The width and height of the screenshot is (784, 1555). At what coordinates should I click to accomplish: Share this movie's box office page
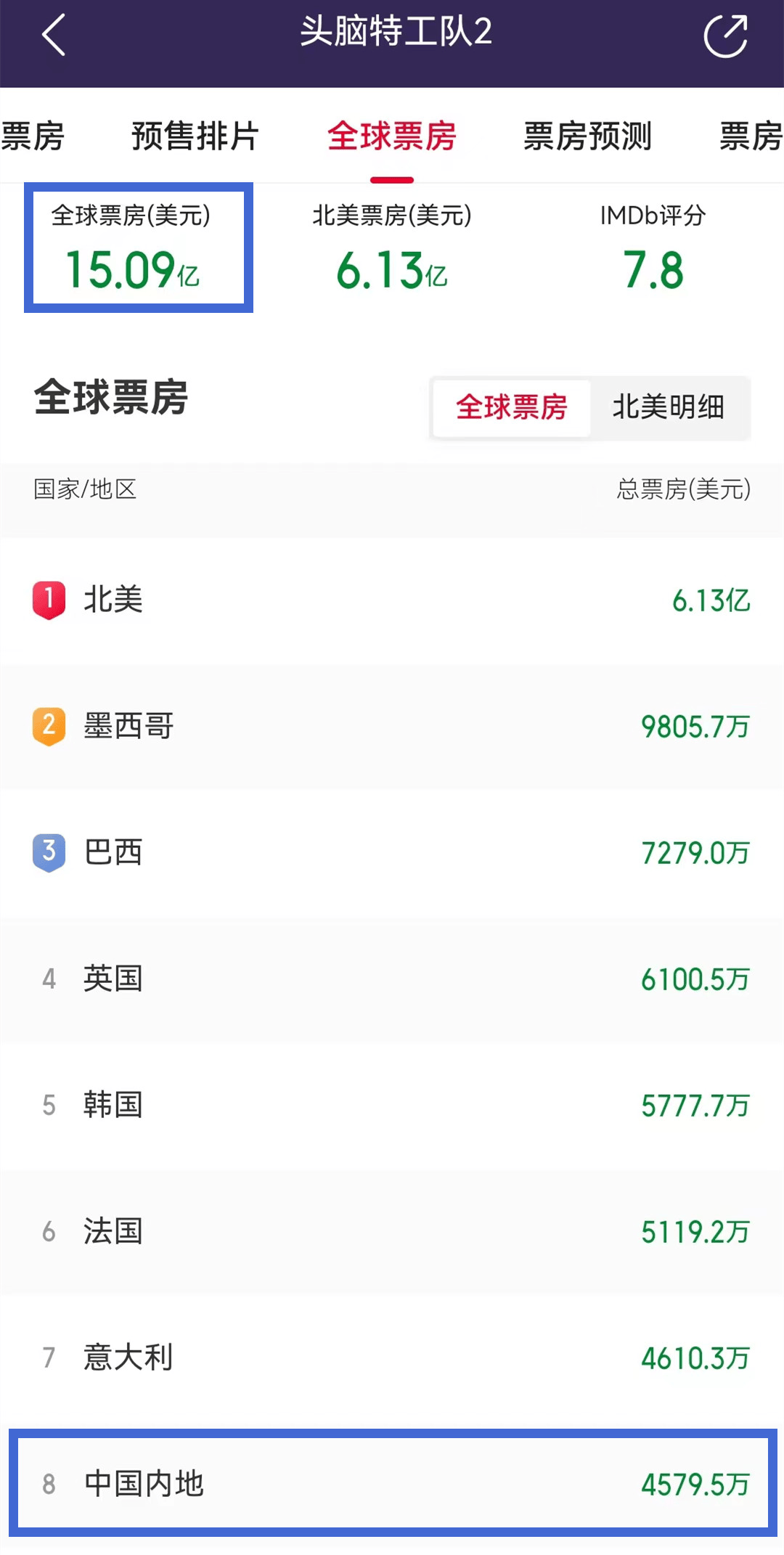click(x=725, y=35)
